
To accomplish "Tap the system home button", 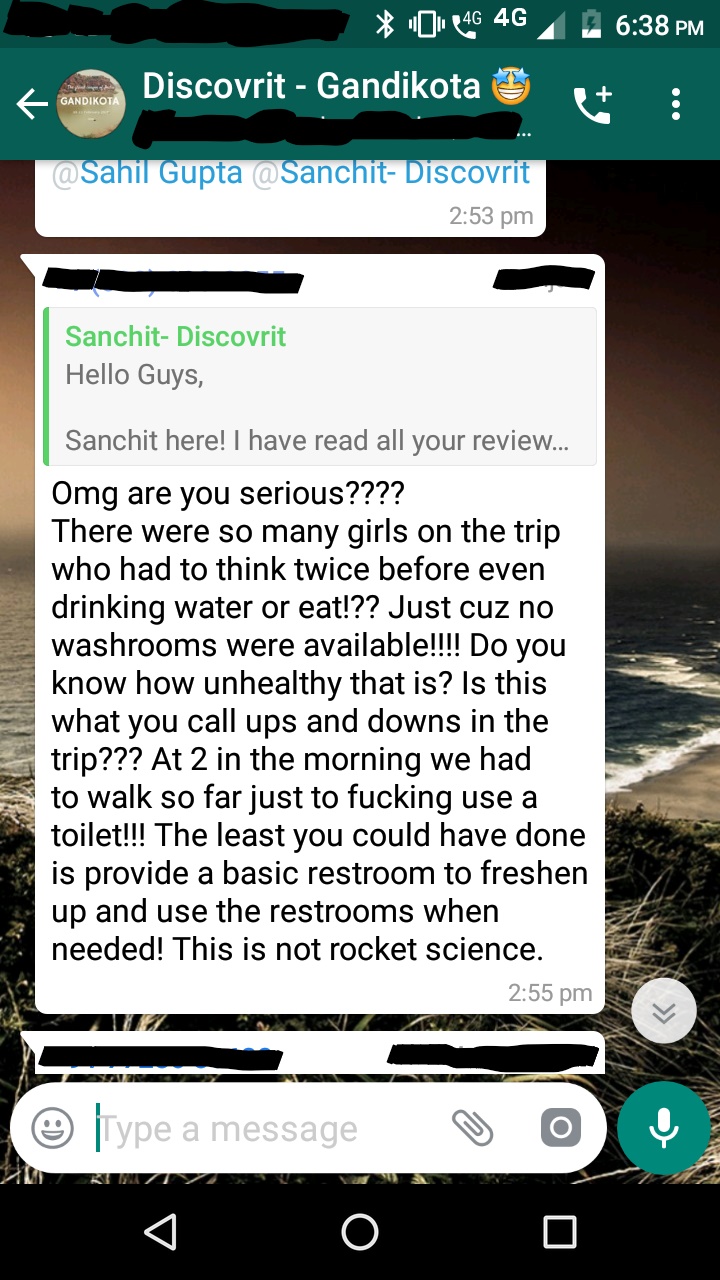I will click(x=360, y=1232).
